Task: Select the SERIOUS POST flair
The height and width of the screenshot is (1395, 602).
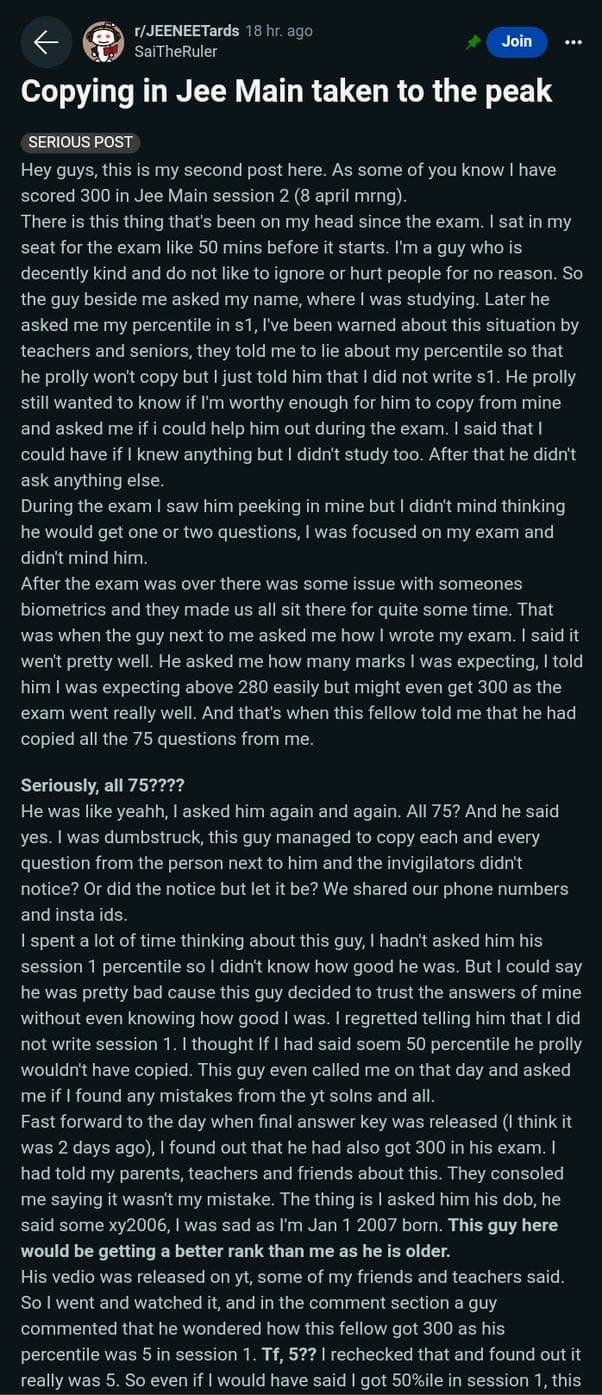Action: point(80,142)
